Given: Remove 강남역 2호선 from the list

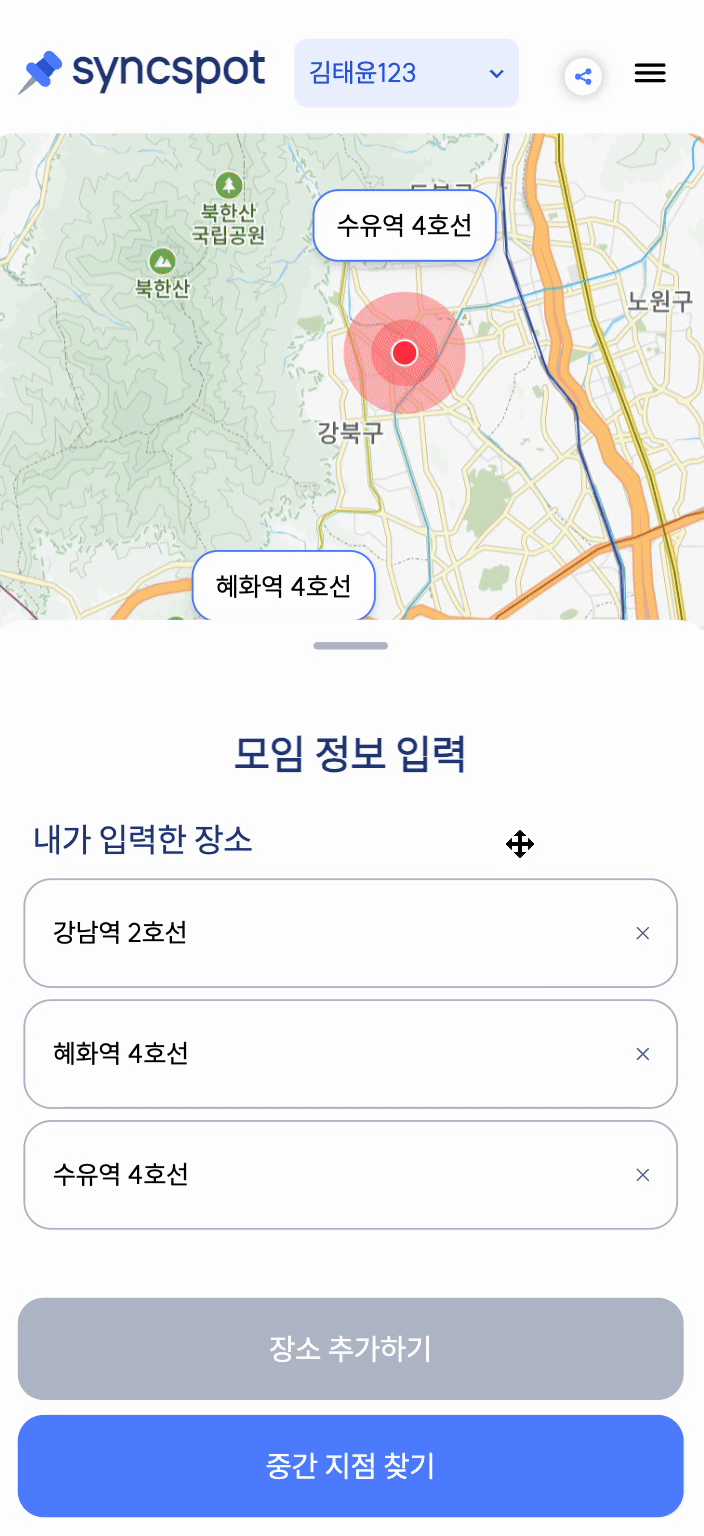Looking at the screenshot, I should [643, 933].
